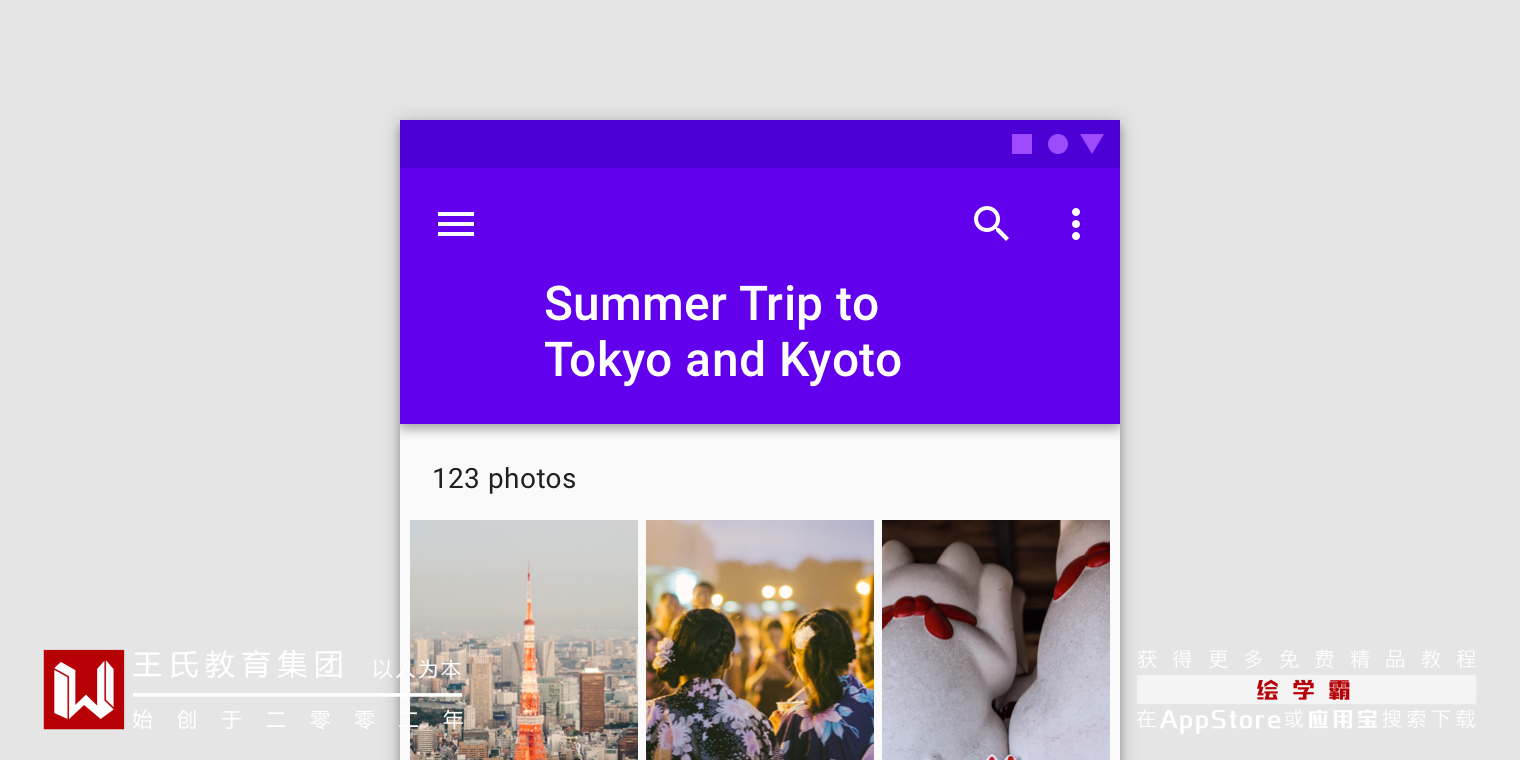This screenshot has width=1520, height=760.
Task: Open the white lucky cat statue photo
Action: click(996, 638)
